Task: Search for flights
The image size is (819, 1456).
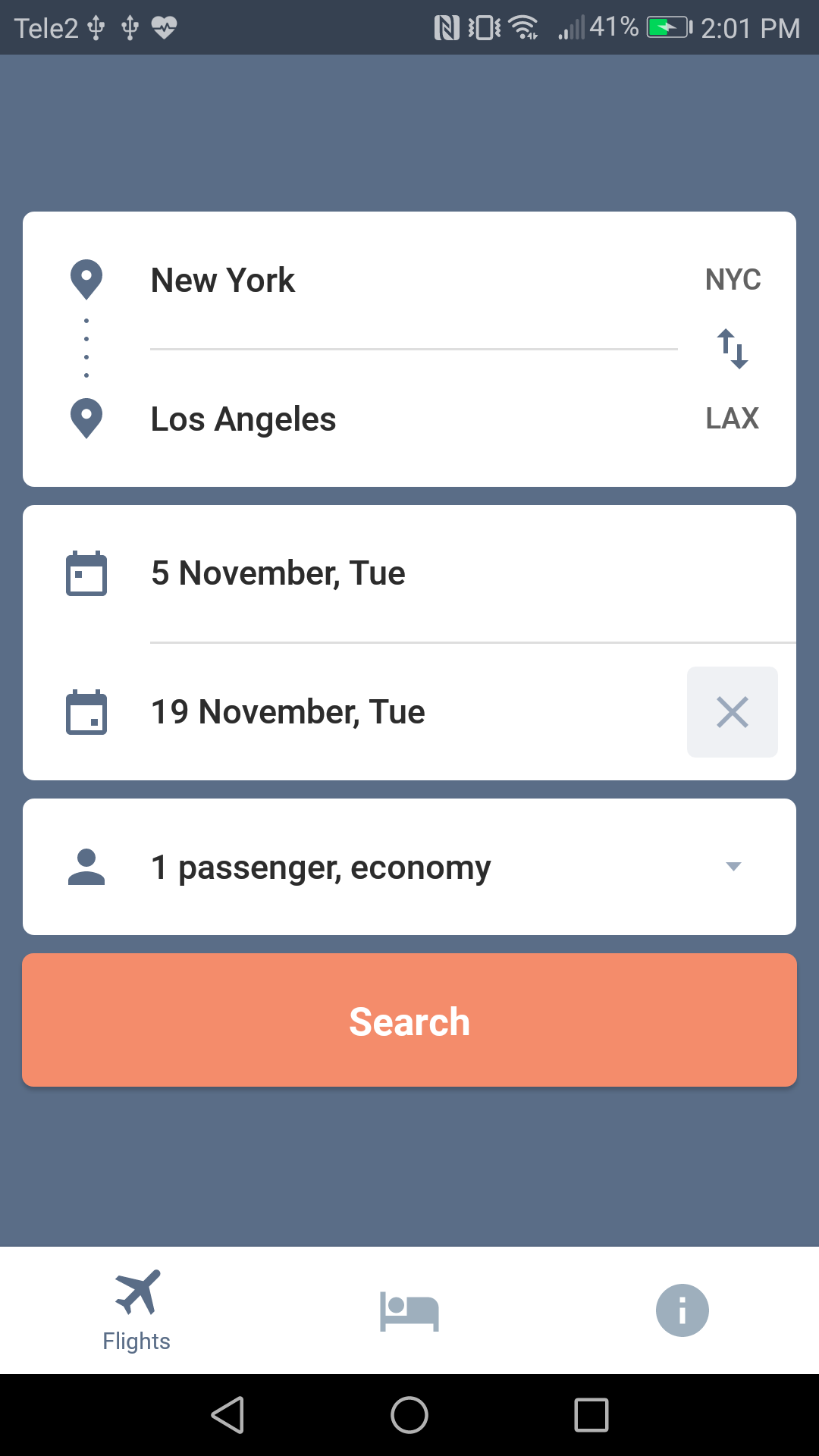Action: [409, 1021]
